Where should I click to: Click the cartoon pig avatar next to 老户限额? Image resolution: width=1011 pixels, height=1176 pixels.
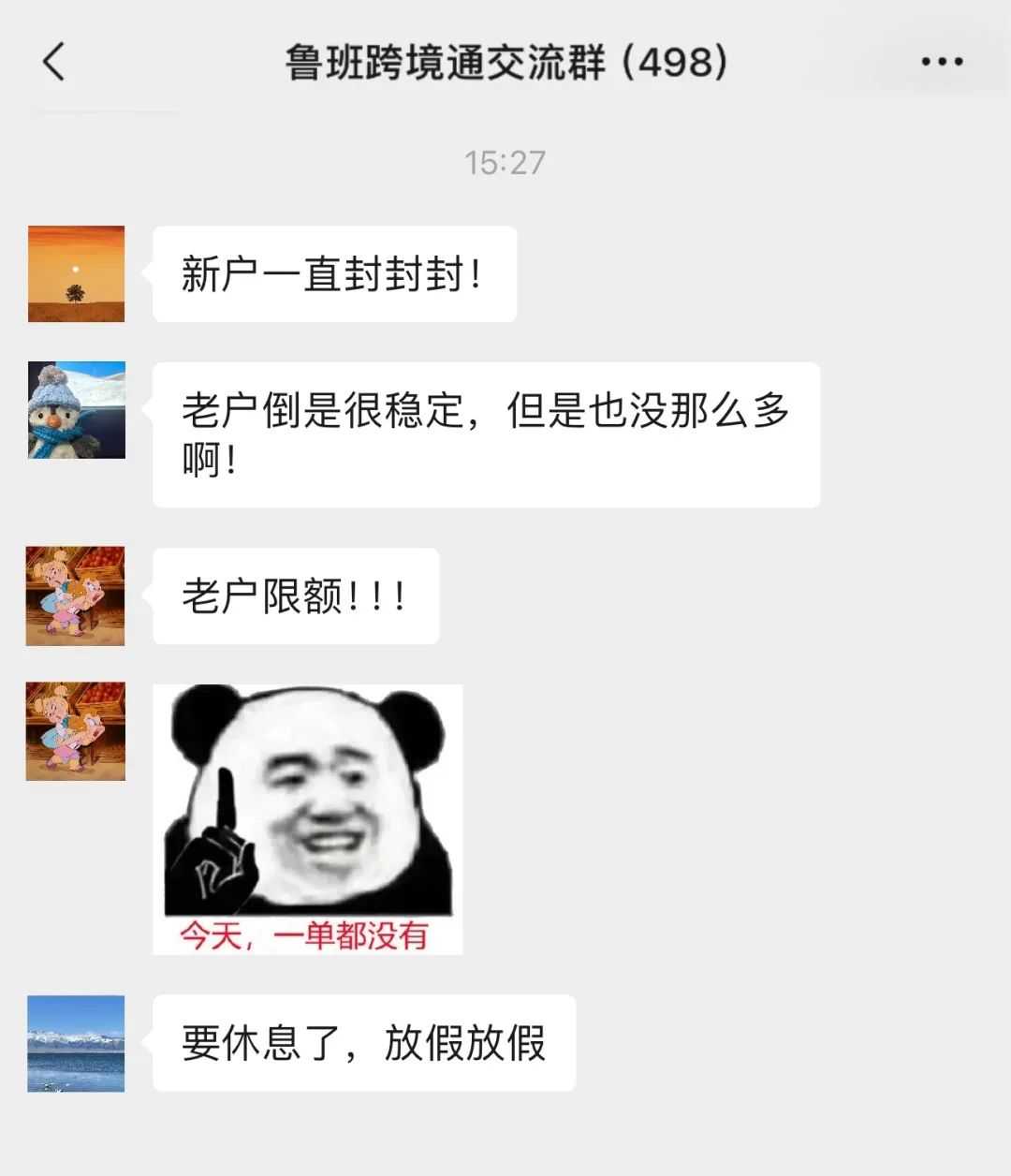[x=75, y=596]
